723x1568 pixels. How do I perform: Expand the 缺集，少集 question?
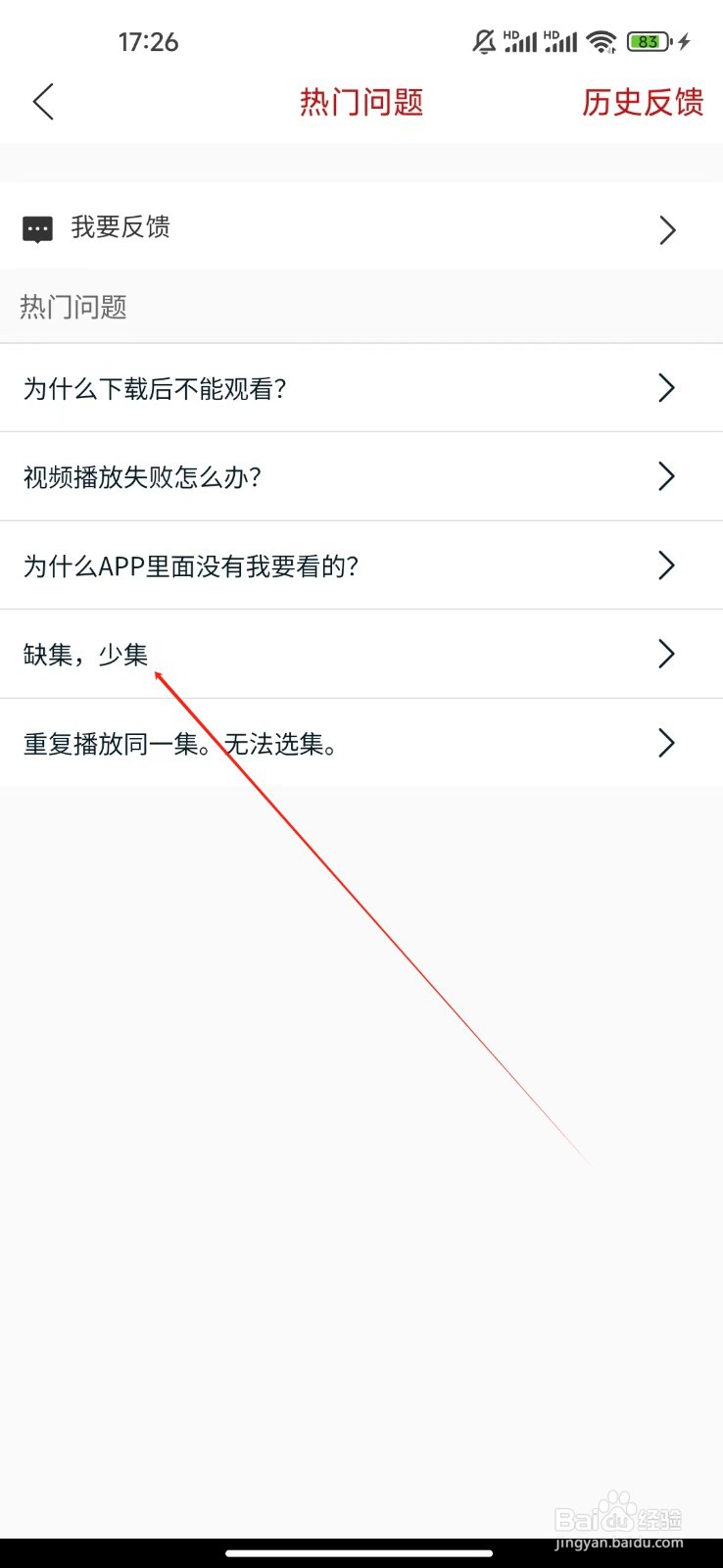(666, 654)
